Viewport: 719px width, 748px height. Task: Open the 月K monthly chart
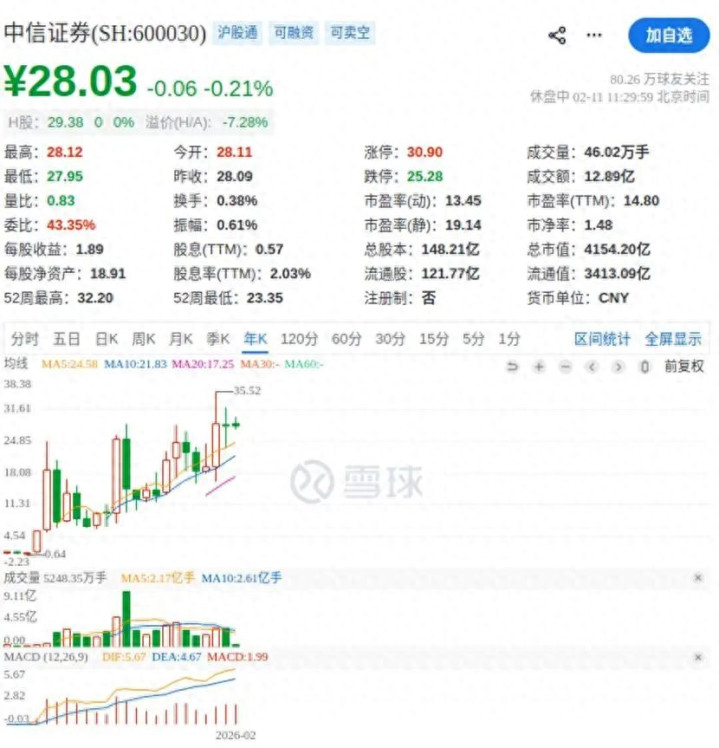point(181,340)
